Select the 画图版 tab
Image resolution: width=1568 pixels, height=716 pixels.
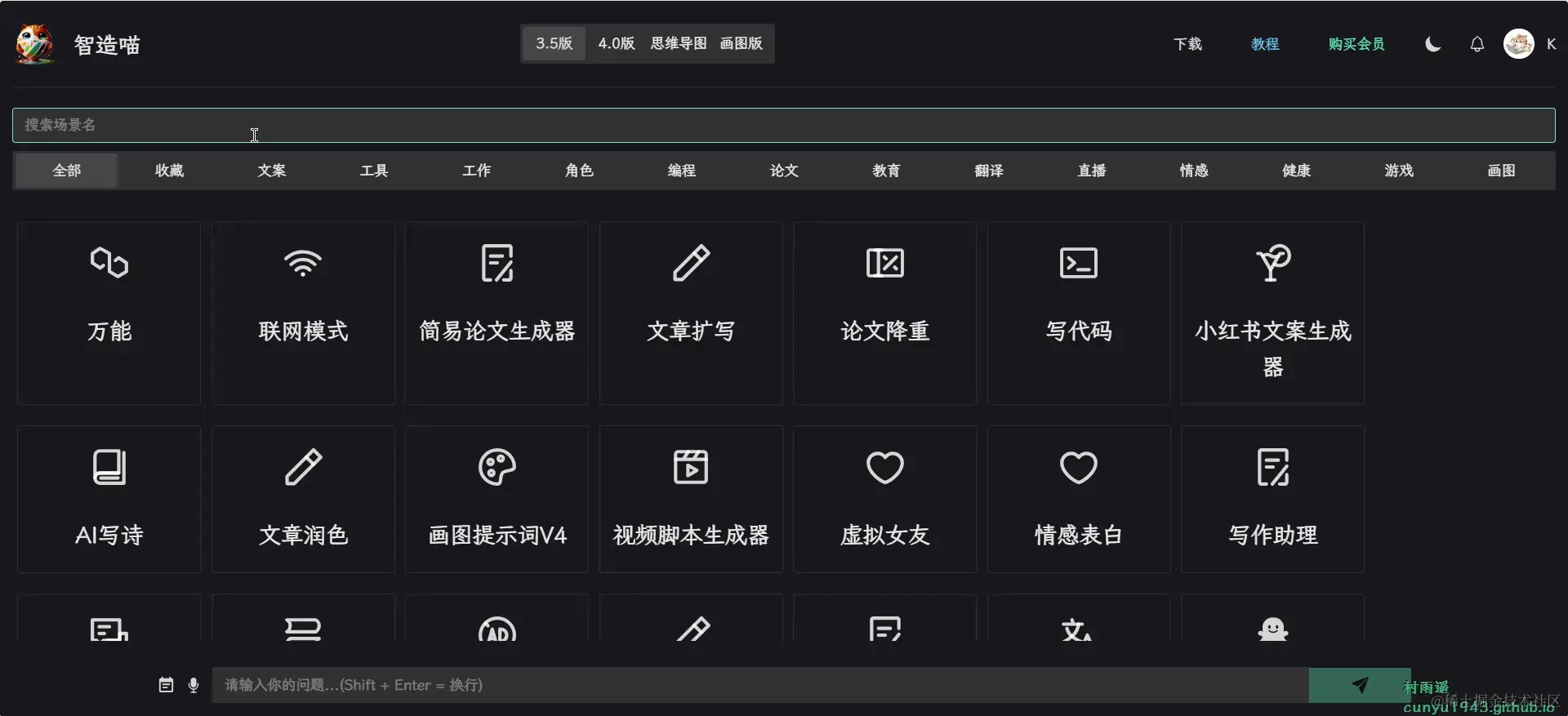click(741, 43)
